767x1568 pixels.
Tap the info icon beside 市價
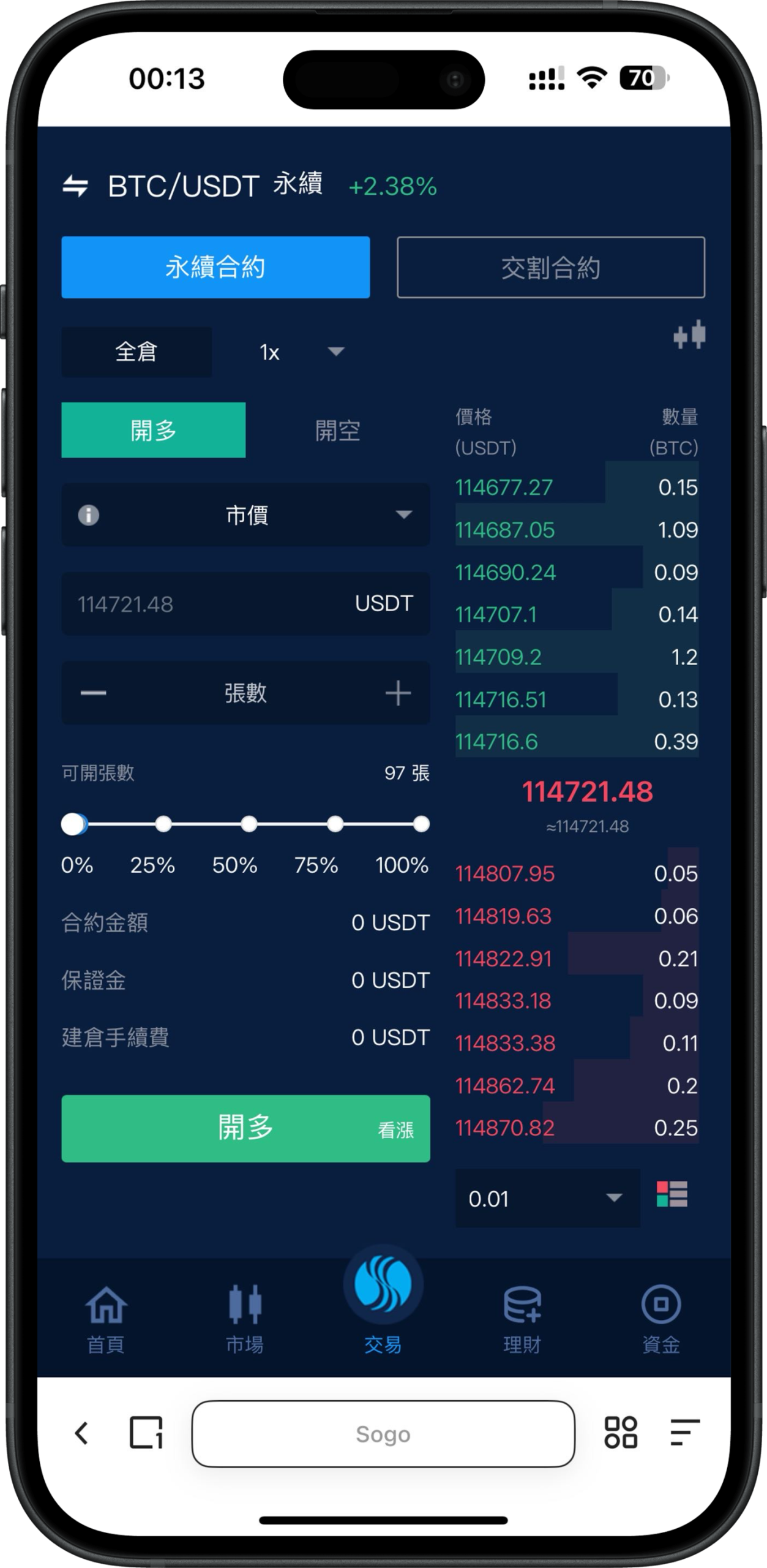89,515
